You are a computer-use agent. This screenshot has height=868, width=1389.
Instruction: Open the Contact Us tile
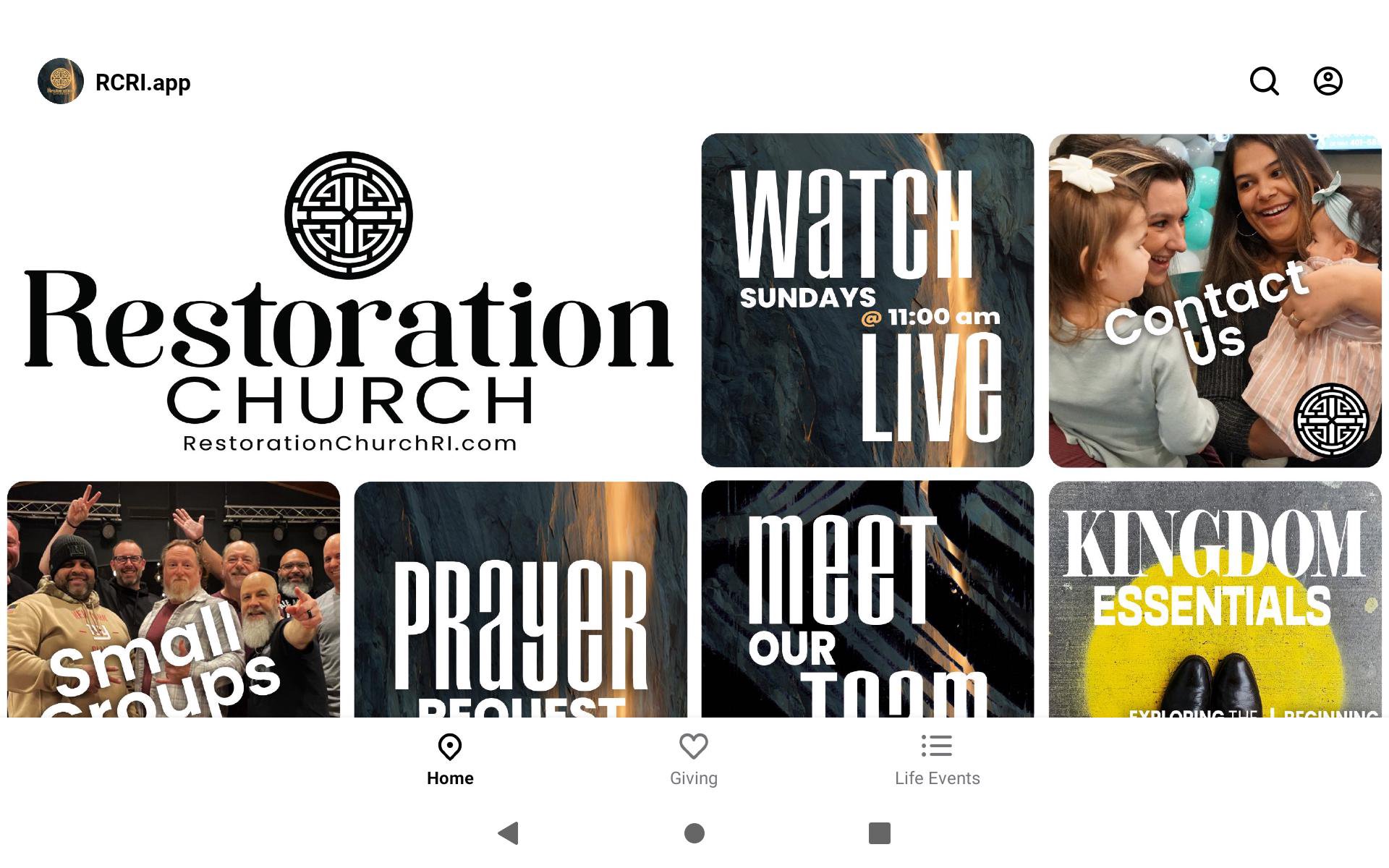click(x=1215, y=300)
